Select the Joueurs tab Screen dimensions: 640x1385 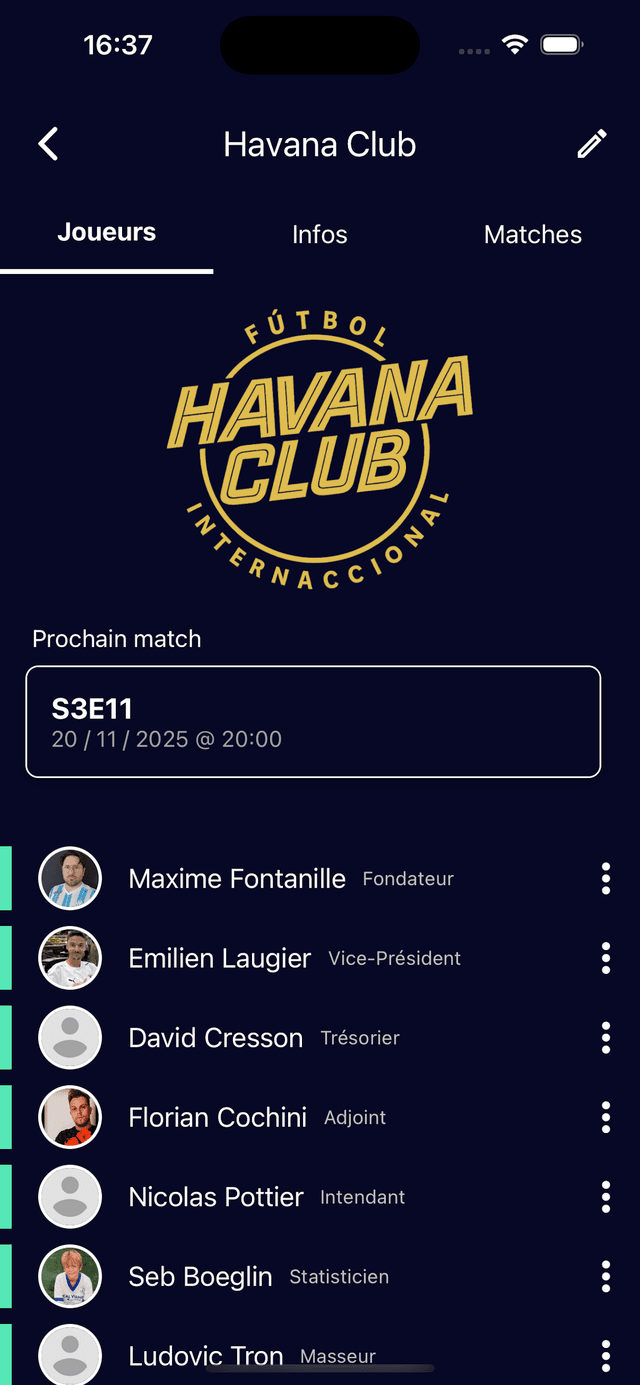click(x=107, y=233)
